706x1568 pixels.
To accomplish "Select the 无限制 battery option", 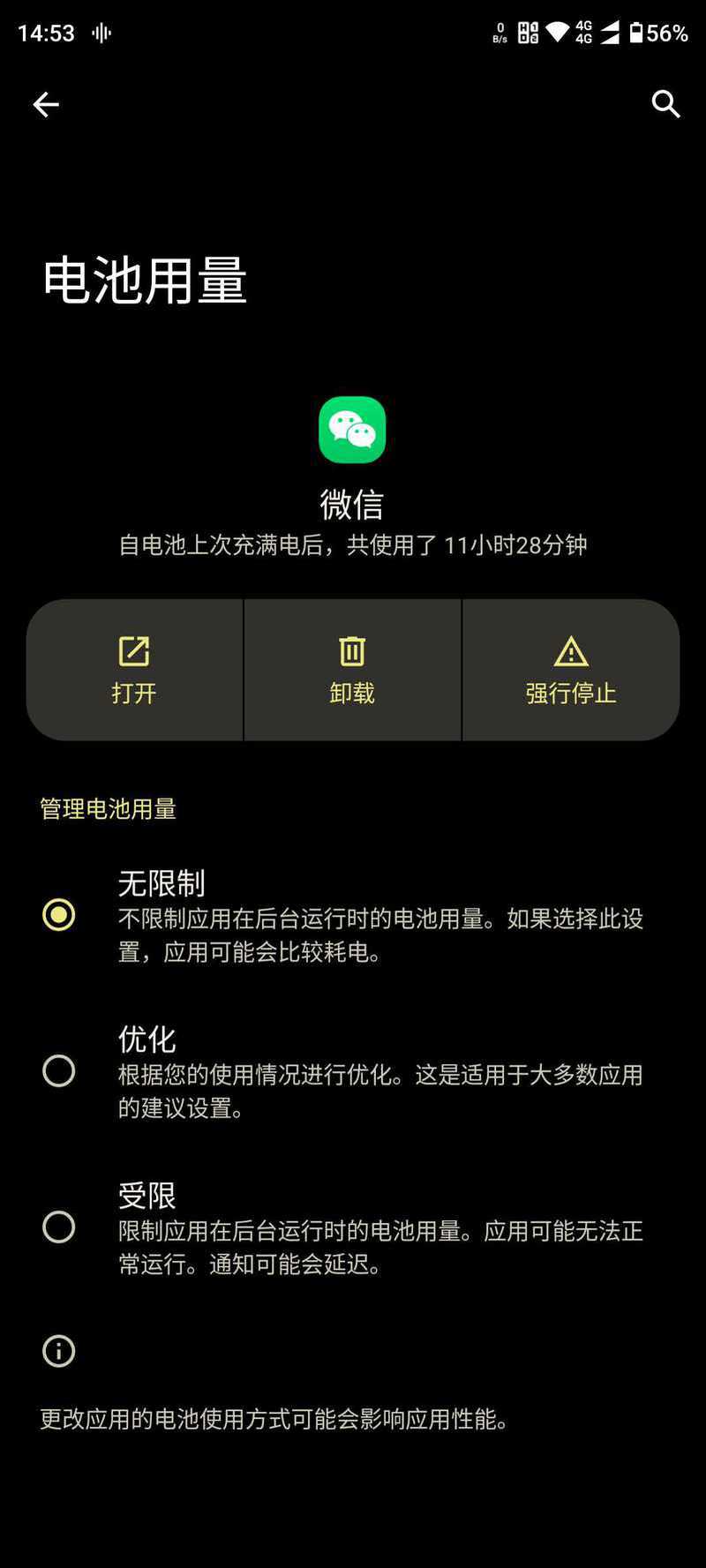I will 59,914.
